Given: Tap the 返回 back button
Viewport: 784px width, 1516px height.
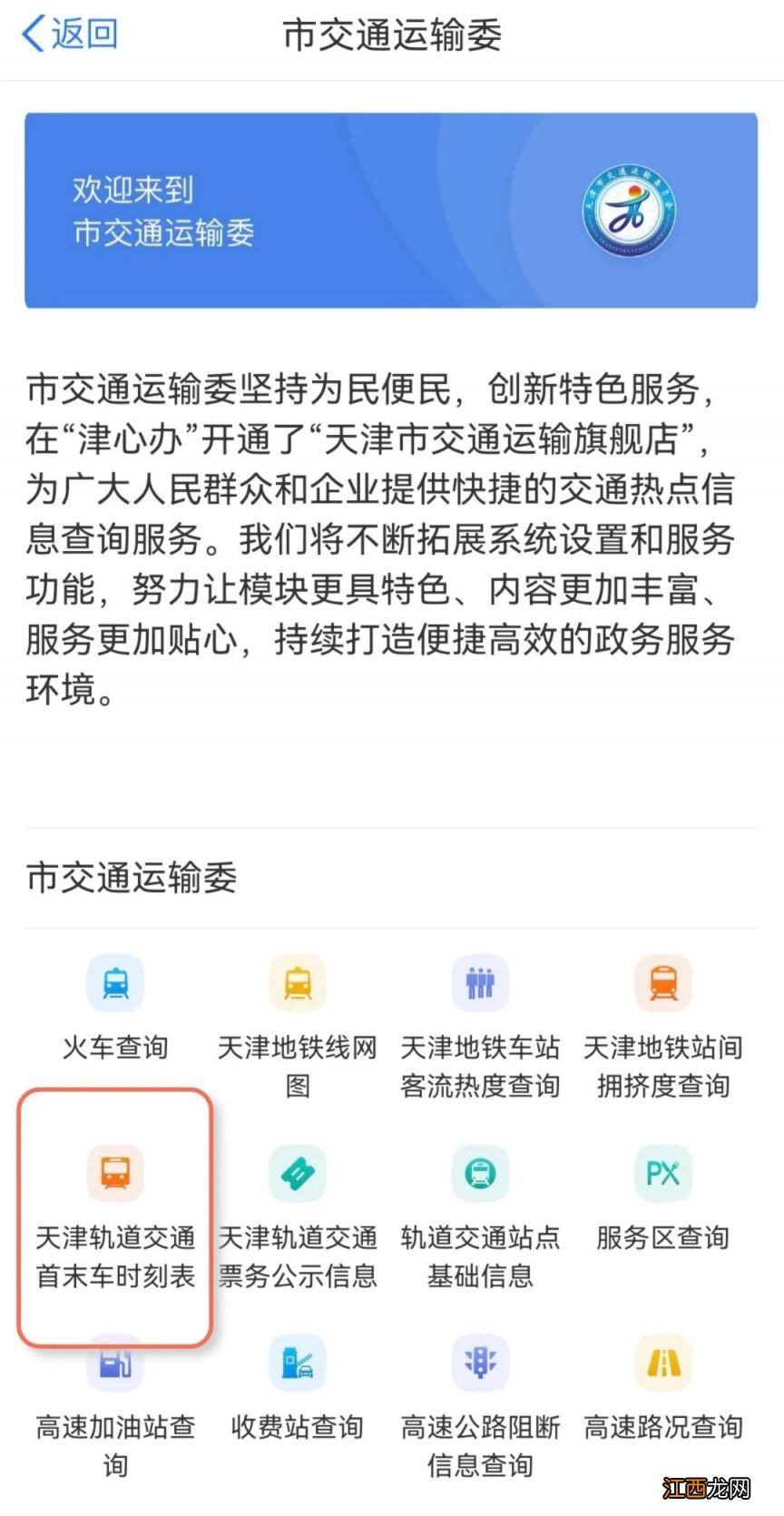Looking at the screenshot, I should 65,31.
